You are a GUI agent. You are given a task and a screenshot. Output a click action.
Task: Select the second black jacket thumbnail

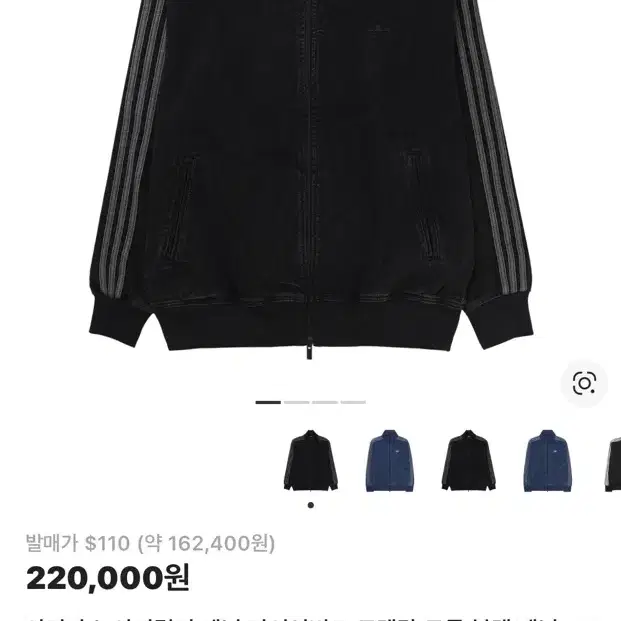click(x=469, y=461)
